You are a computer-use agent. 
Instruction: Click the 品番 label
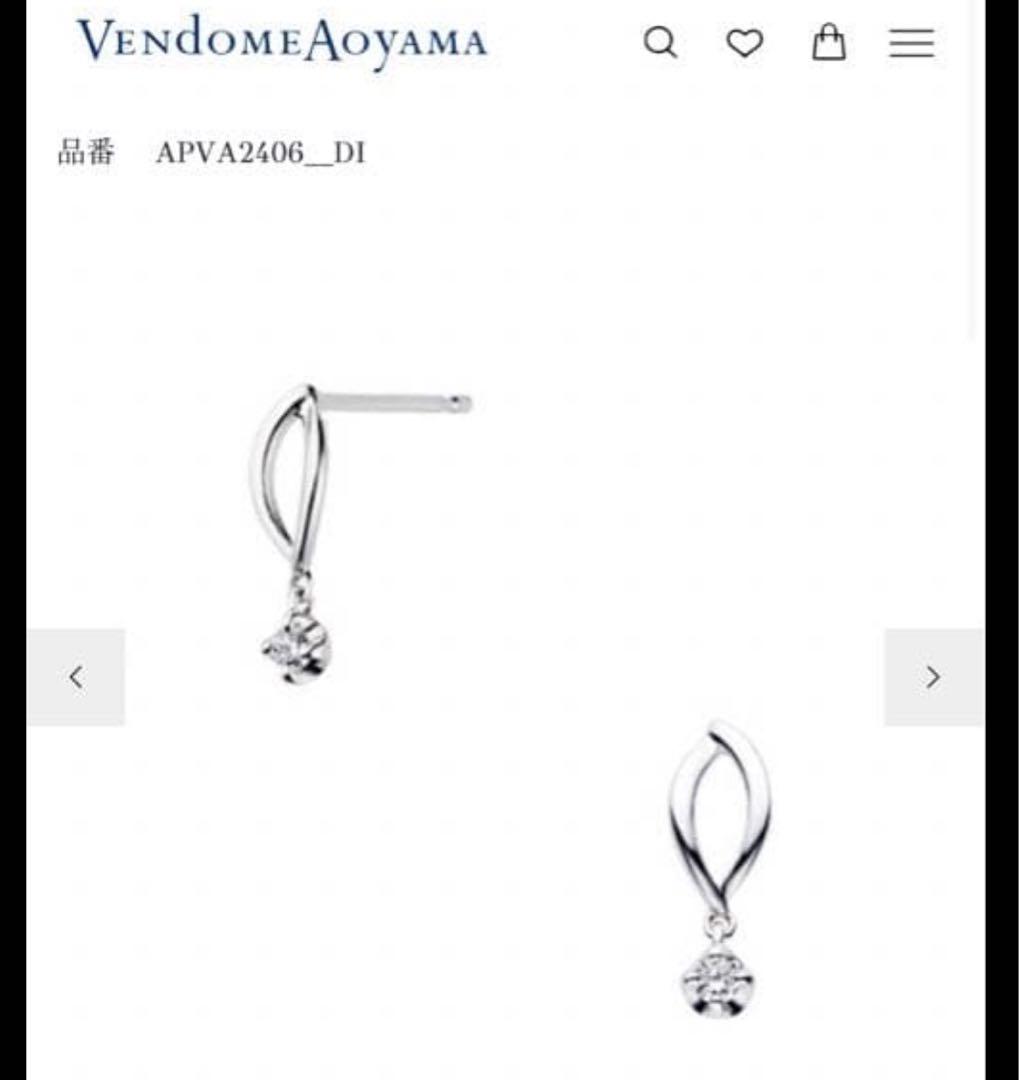point(84,150)
